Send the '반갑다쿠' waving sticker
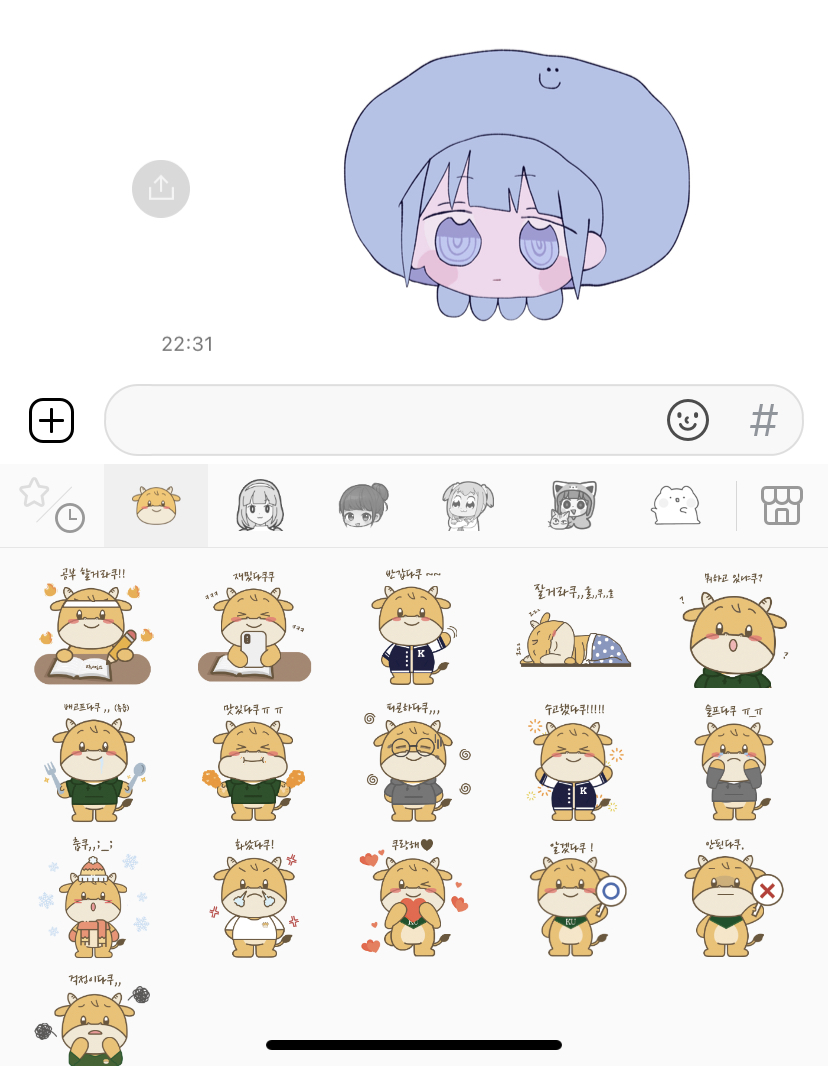 coord(412,626)
